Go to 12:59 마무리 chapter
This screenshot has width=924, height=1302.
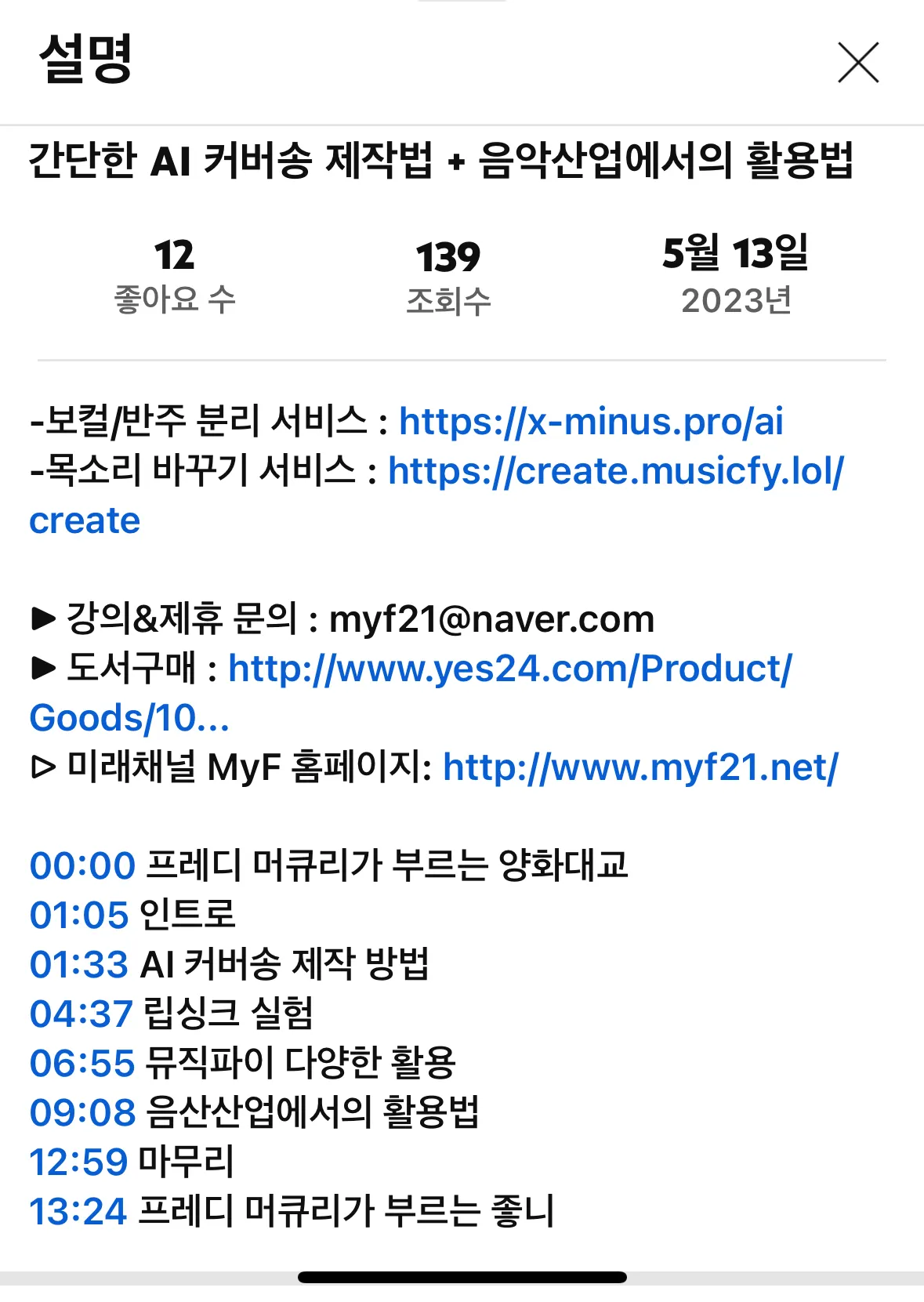(x=78, y=1162)
